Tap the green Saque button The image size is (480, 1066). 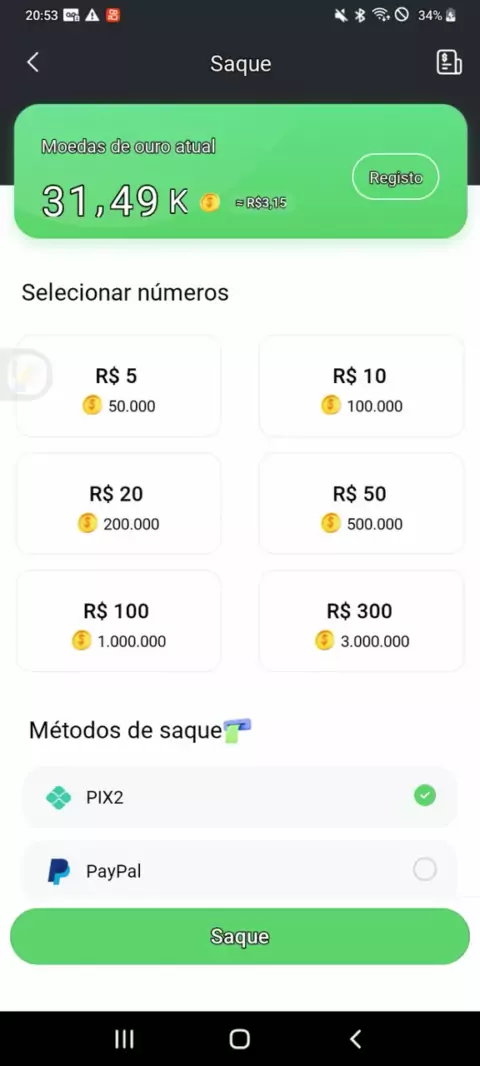[240, 936]
